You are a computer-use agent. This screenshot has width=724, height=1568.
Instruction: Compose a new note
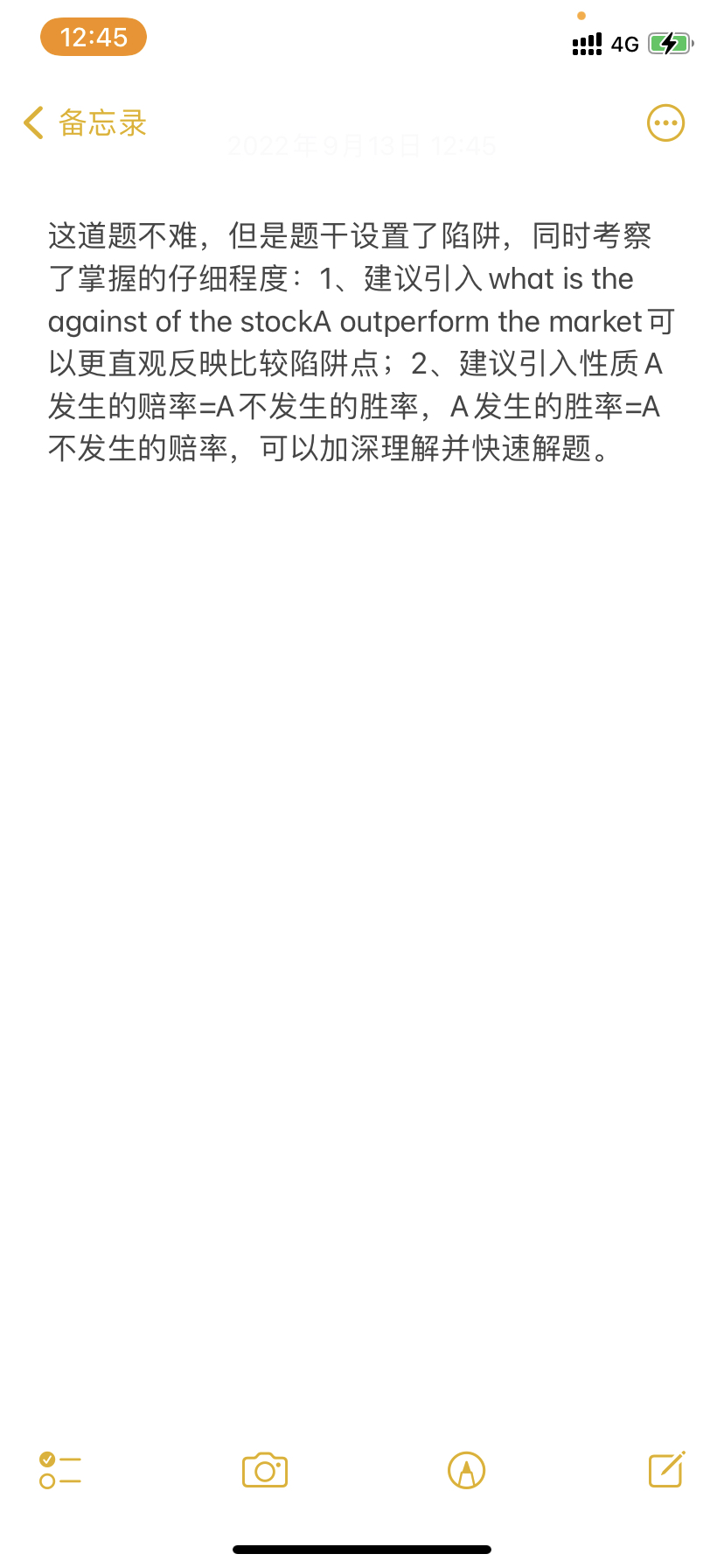pos(666,1470)
